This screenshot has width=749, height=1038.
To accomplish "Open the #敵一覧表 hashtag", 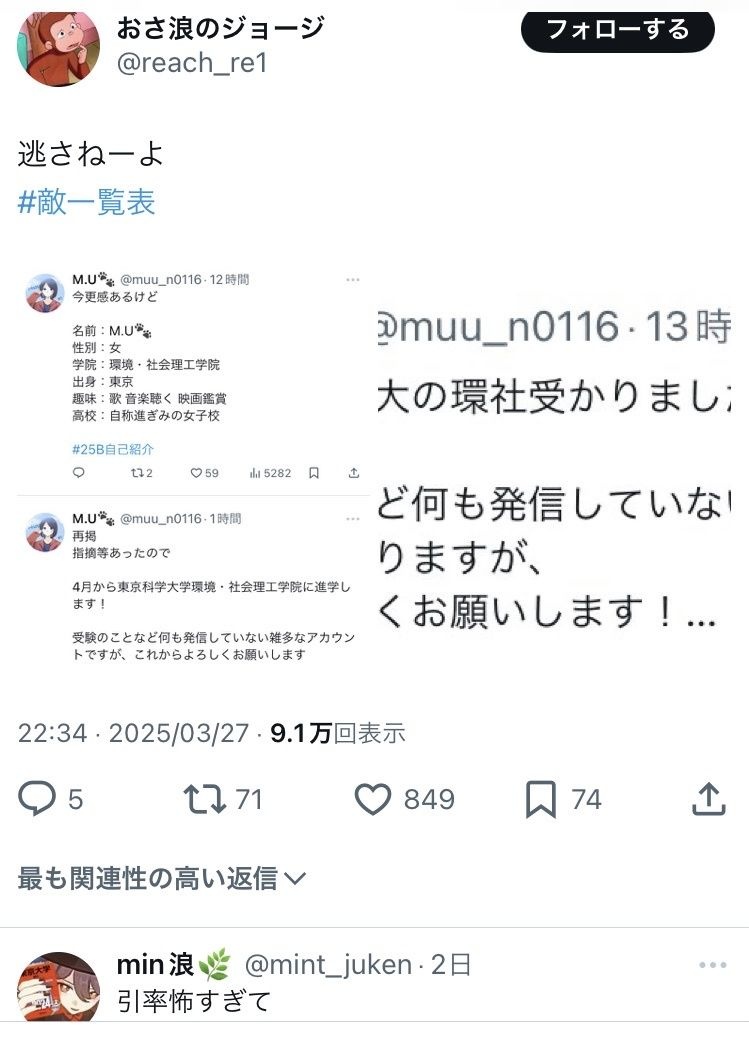I will click(x=87, y=202).
